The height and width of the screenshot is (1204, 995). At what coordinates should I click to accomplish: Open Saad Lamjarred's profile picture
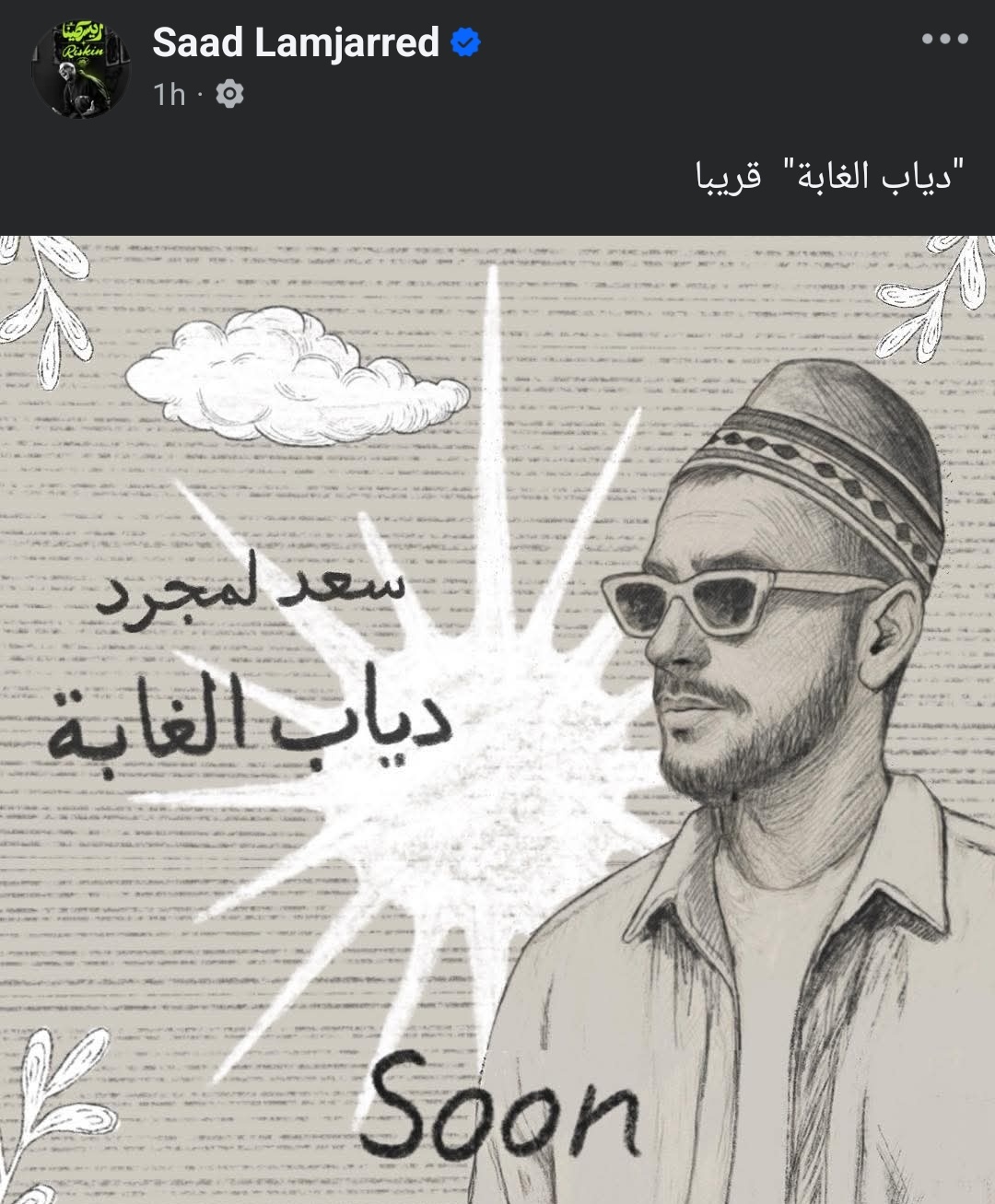point(80,68)
